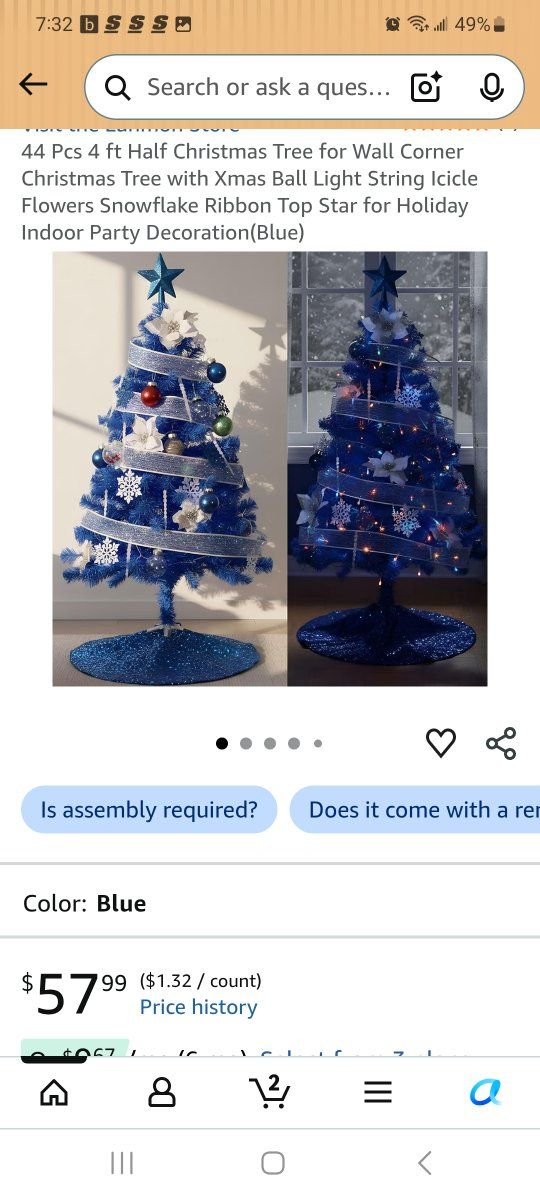Open the shopping cart with 2 items
The image size is (540, 1200).
269,1092
